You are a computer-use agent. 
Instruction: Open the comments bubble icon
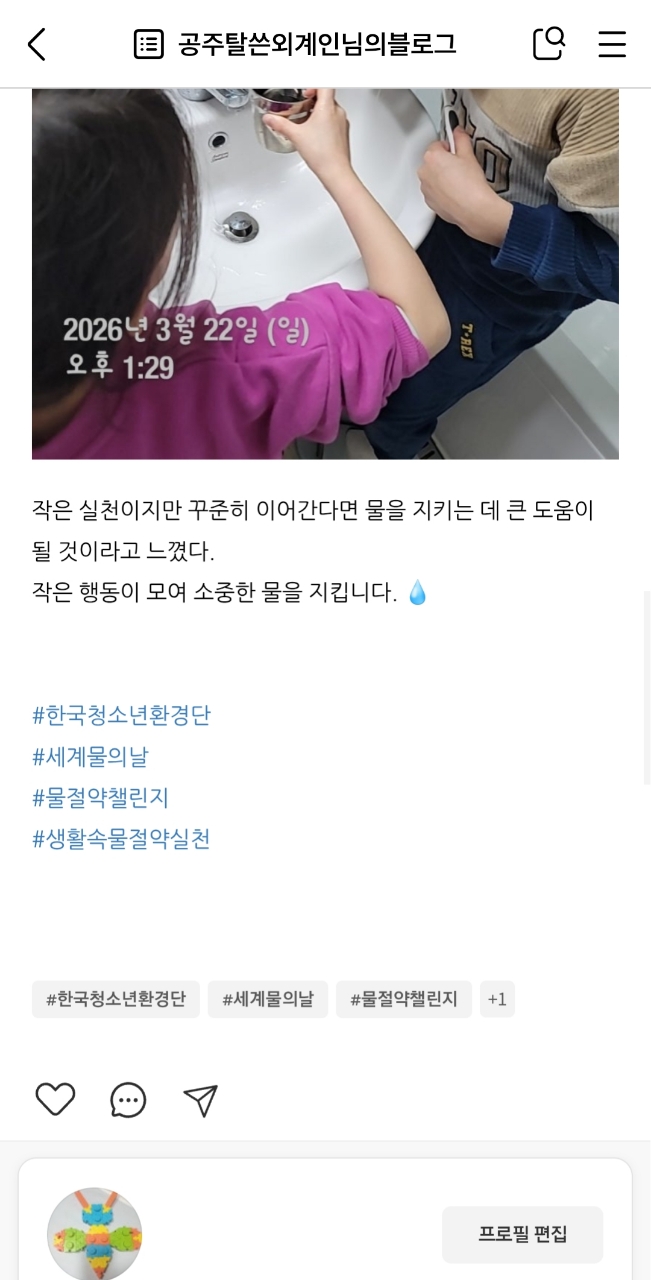[128, 1100]
